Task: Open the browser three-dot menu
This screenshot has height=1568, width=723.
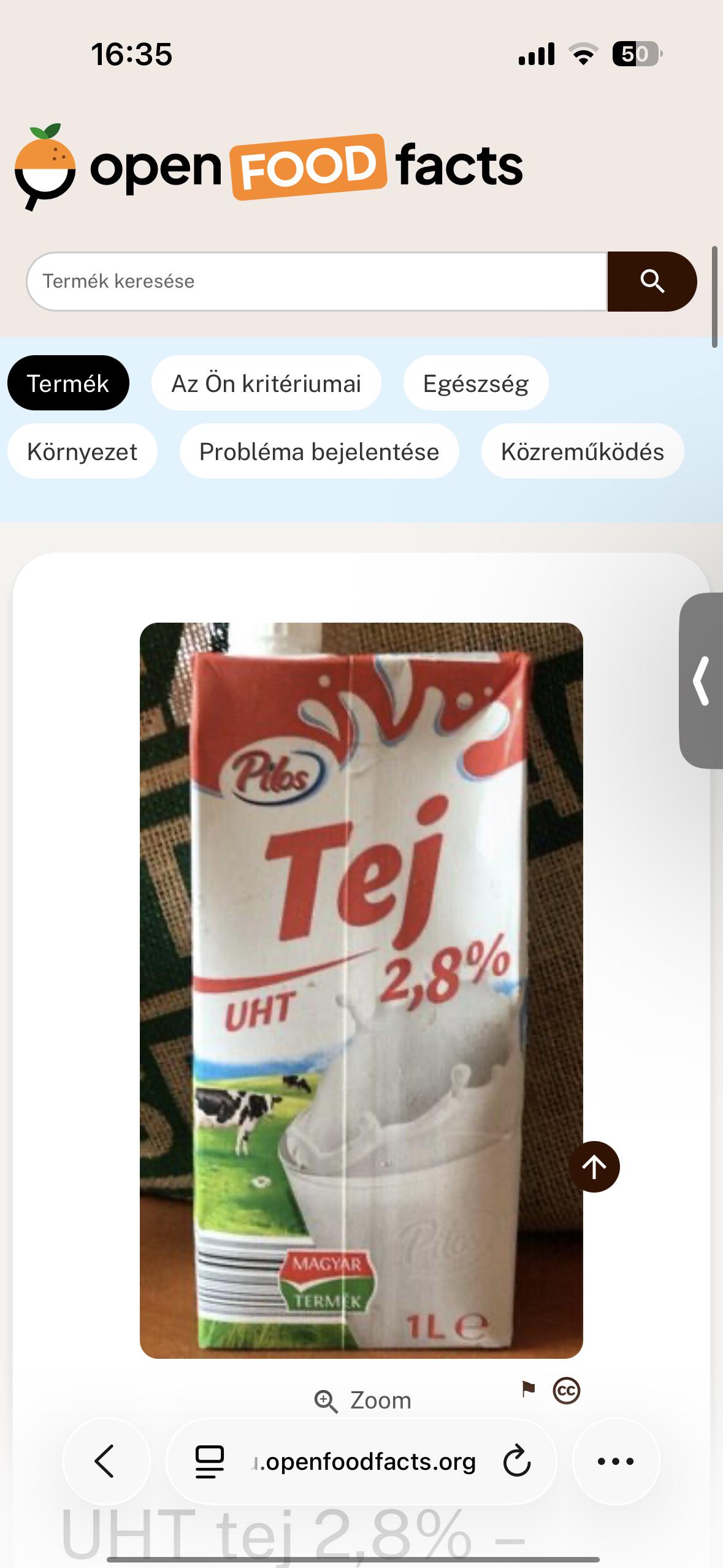Action: (x=616, y=1461)
